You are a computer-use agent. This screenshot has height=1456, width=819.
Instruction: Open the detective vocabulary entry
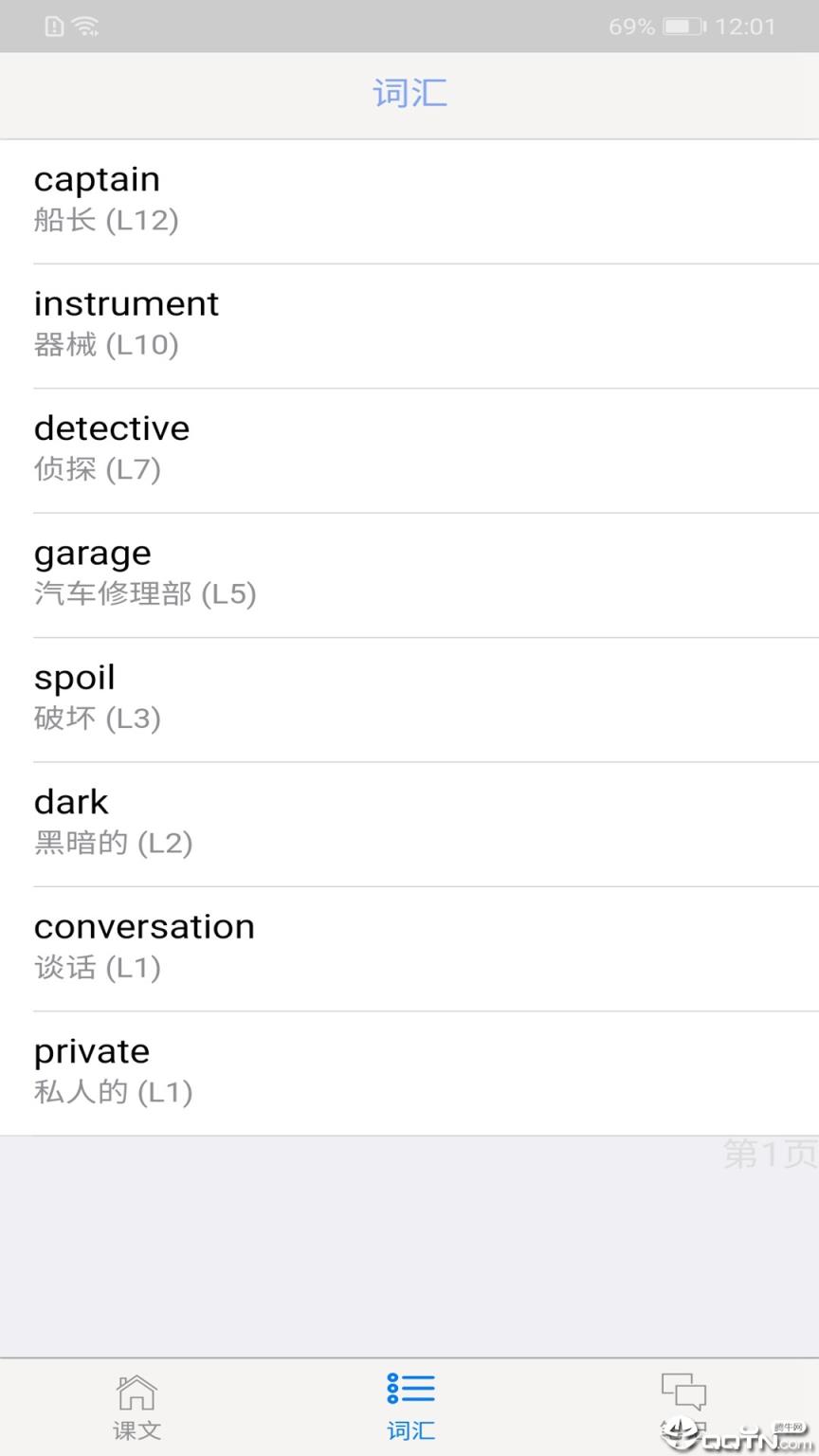pyautogui.click(x=409, y=448)
